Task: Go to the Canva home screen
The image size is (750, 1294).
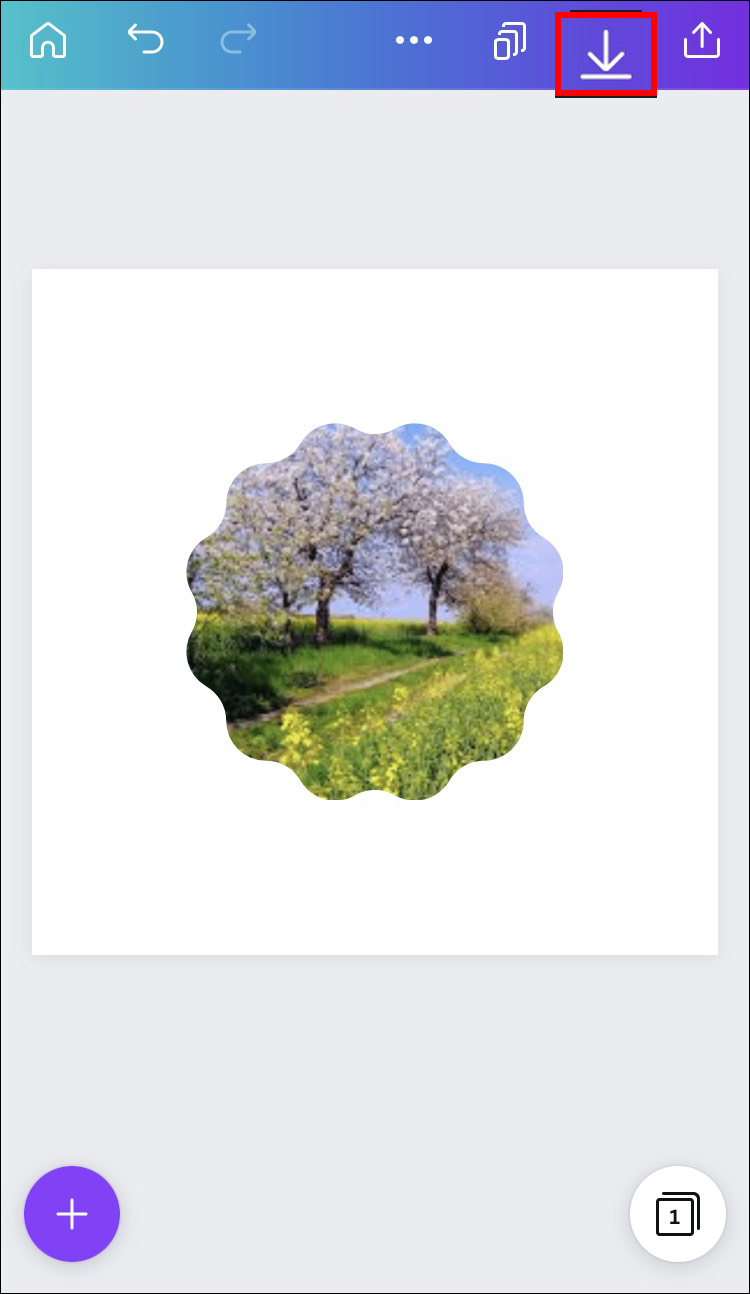Action: [48, 41]
